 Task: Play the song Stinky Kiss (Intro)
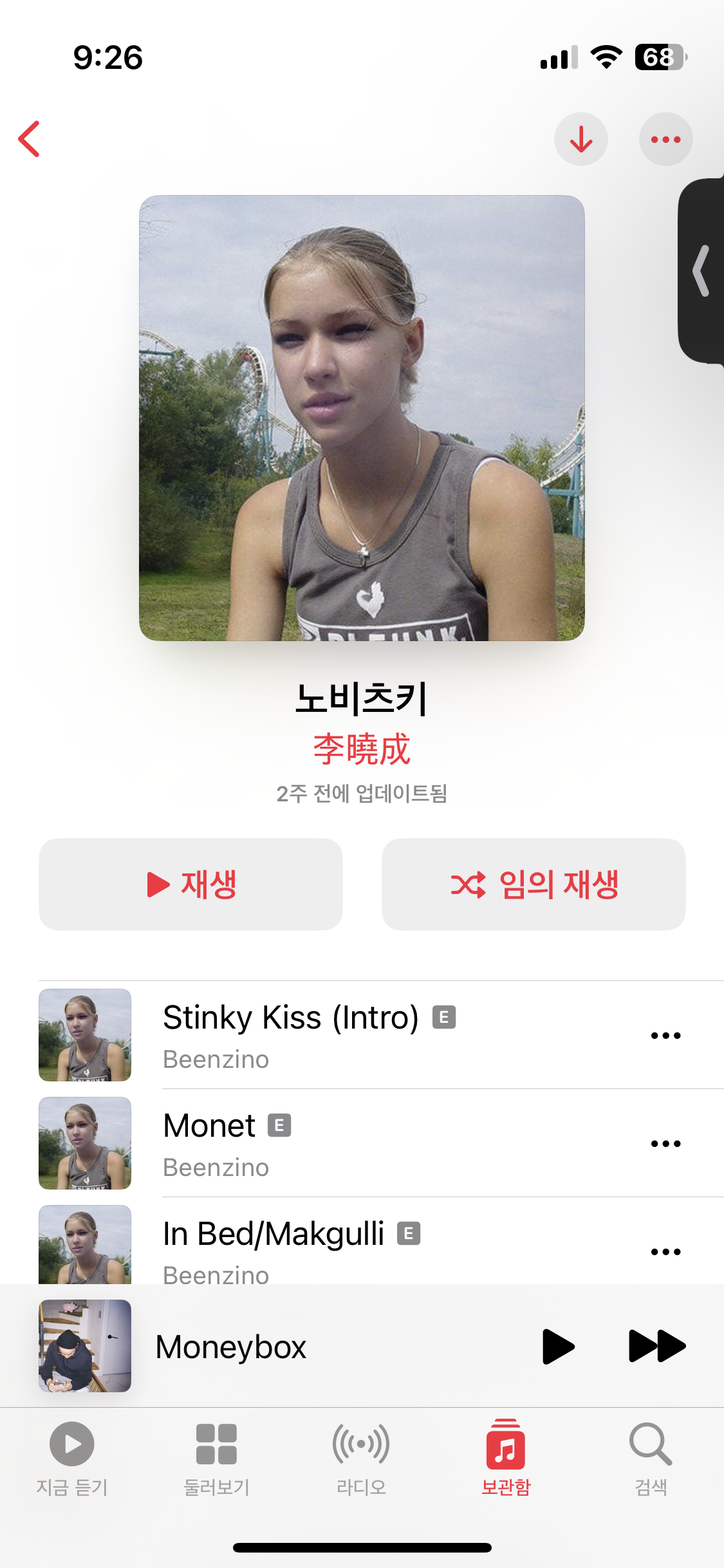[291, 1018]
